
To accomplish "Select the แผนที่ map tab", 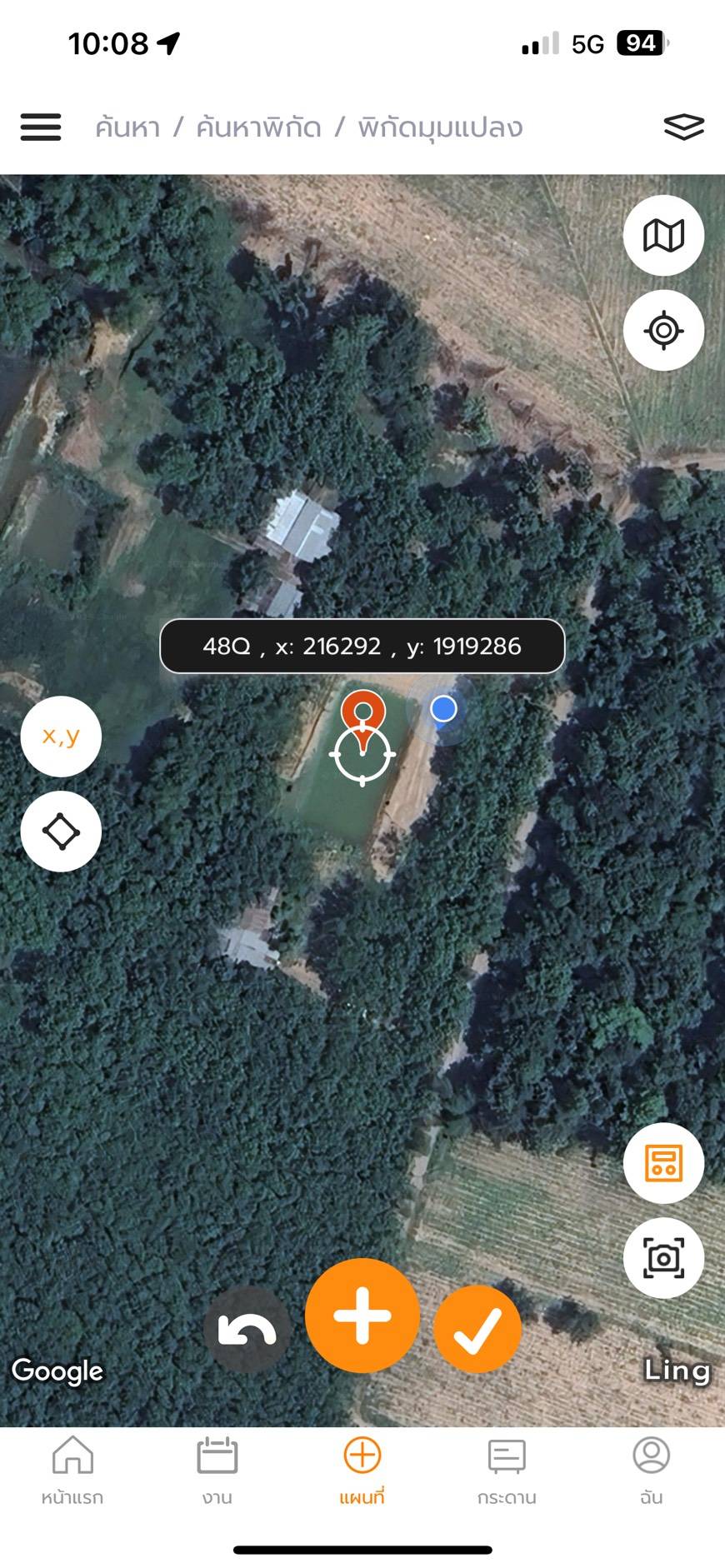I will click(x=362, y=1471).
